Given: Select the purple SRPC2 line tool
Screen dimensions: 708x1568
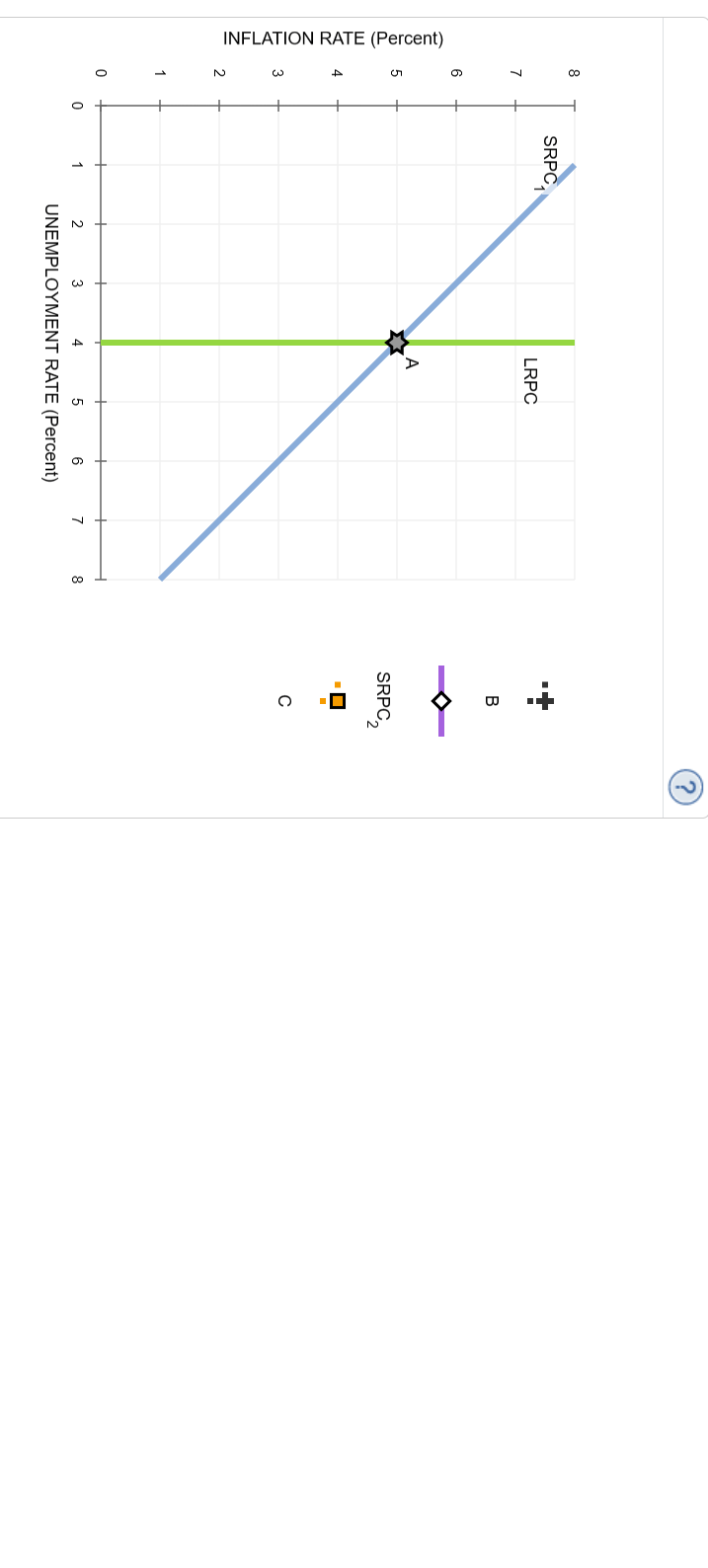Looking at the screenshot, I should click(441, 701).
